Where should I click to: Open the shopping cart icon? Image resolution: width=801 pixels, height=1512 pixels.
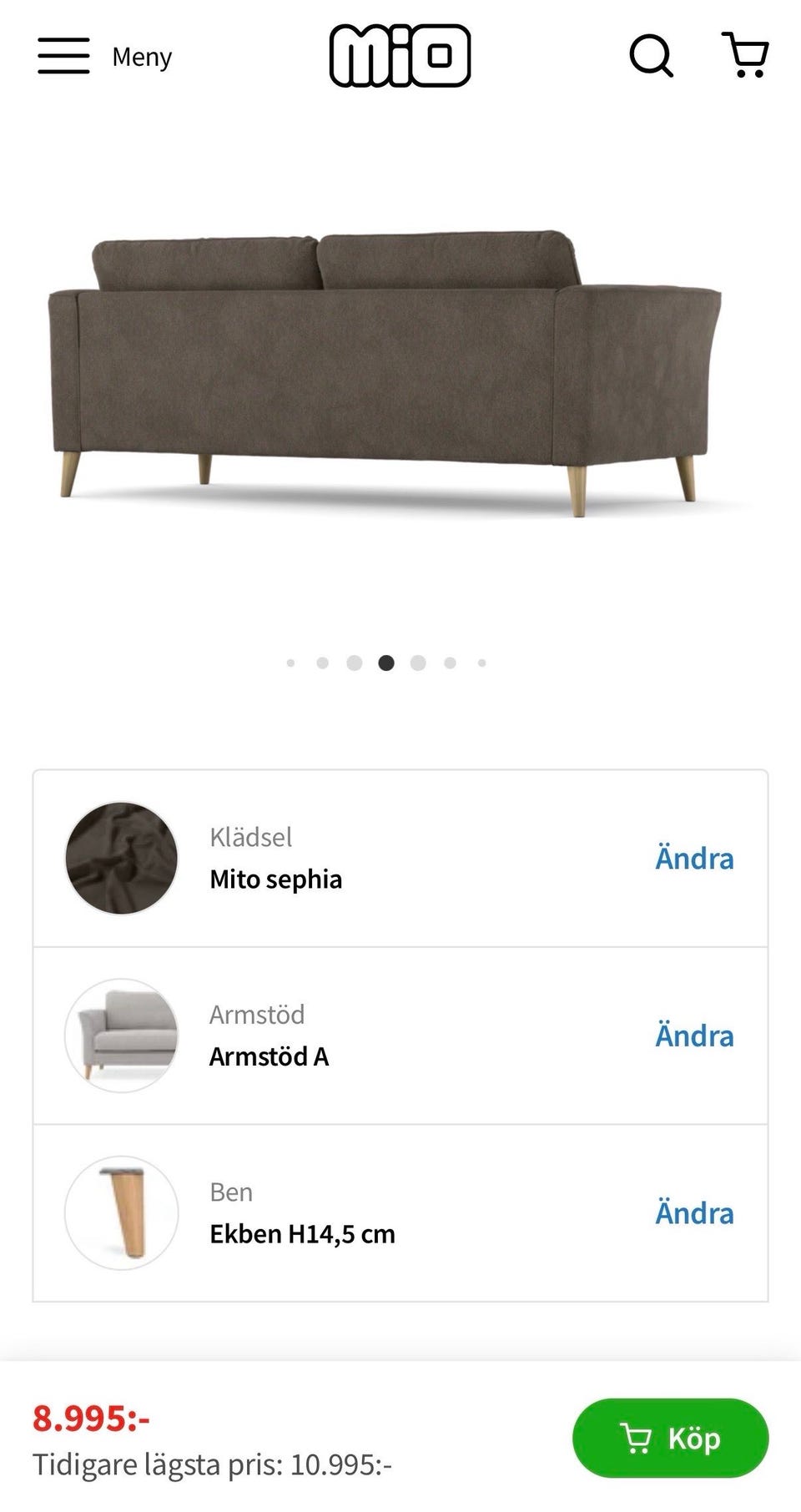745,55
